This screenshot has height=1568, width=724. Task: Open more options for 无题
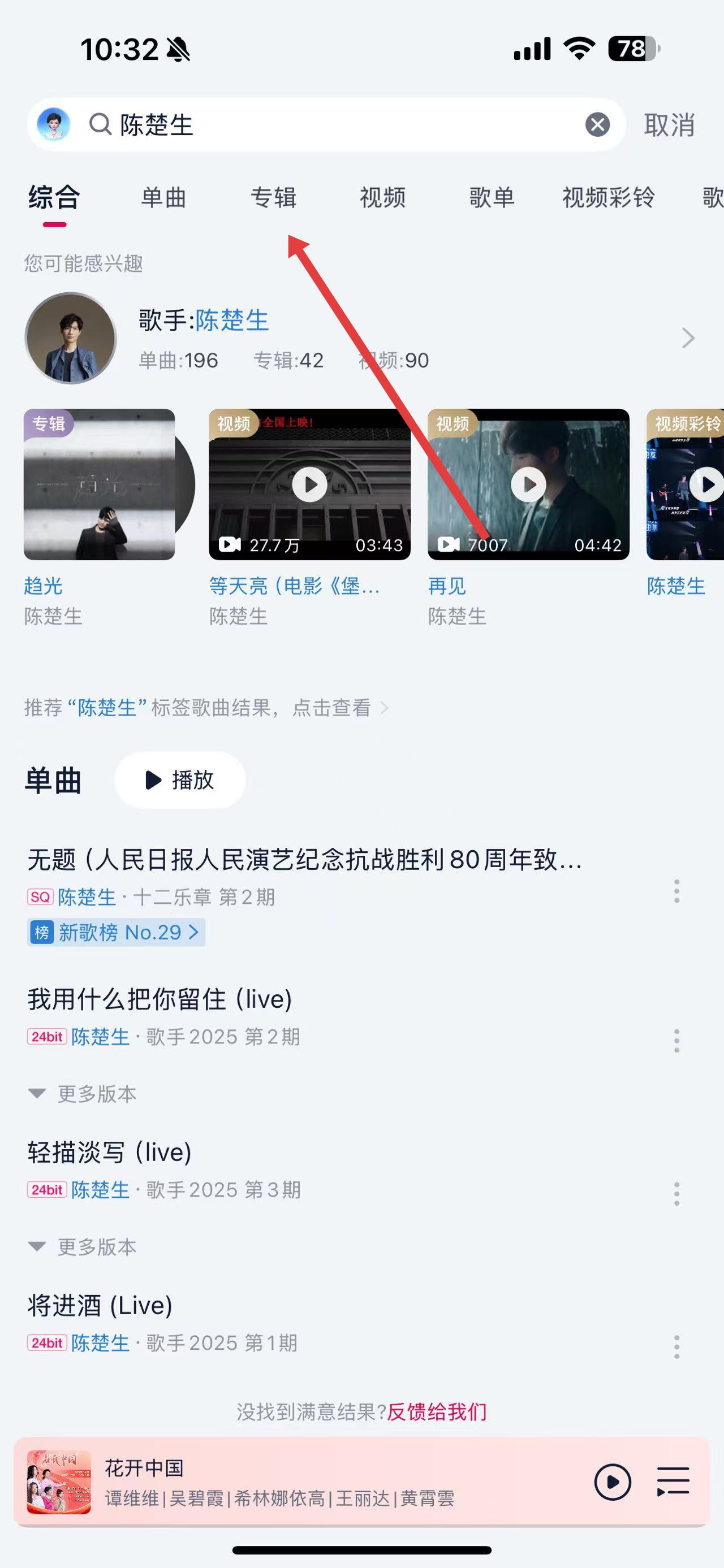coord(676,891)
